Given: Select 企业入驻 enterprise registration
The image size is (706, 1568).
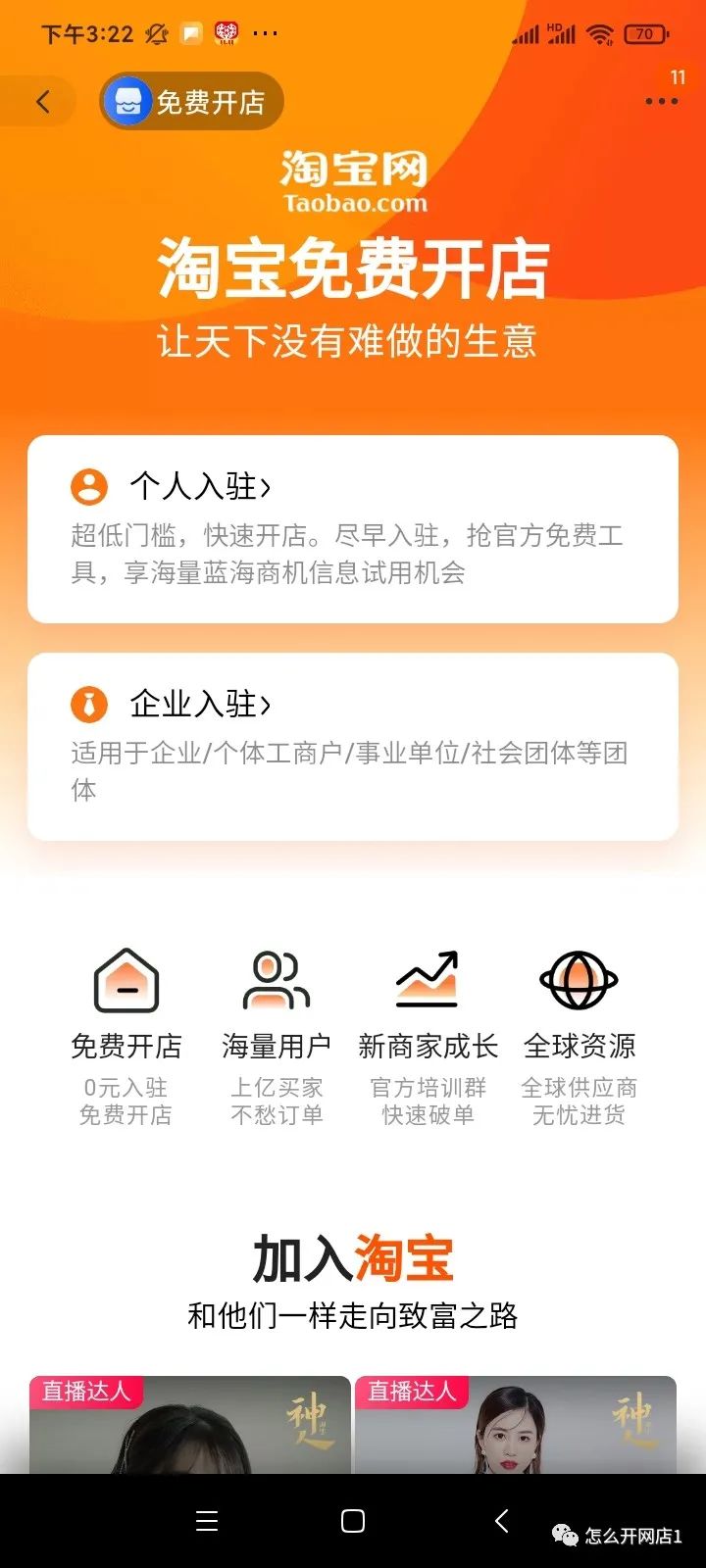Looking at the screenshot, I should click(x=353, y=746).
